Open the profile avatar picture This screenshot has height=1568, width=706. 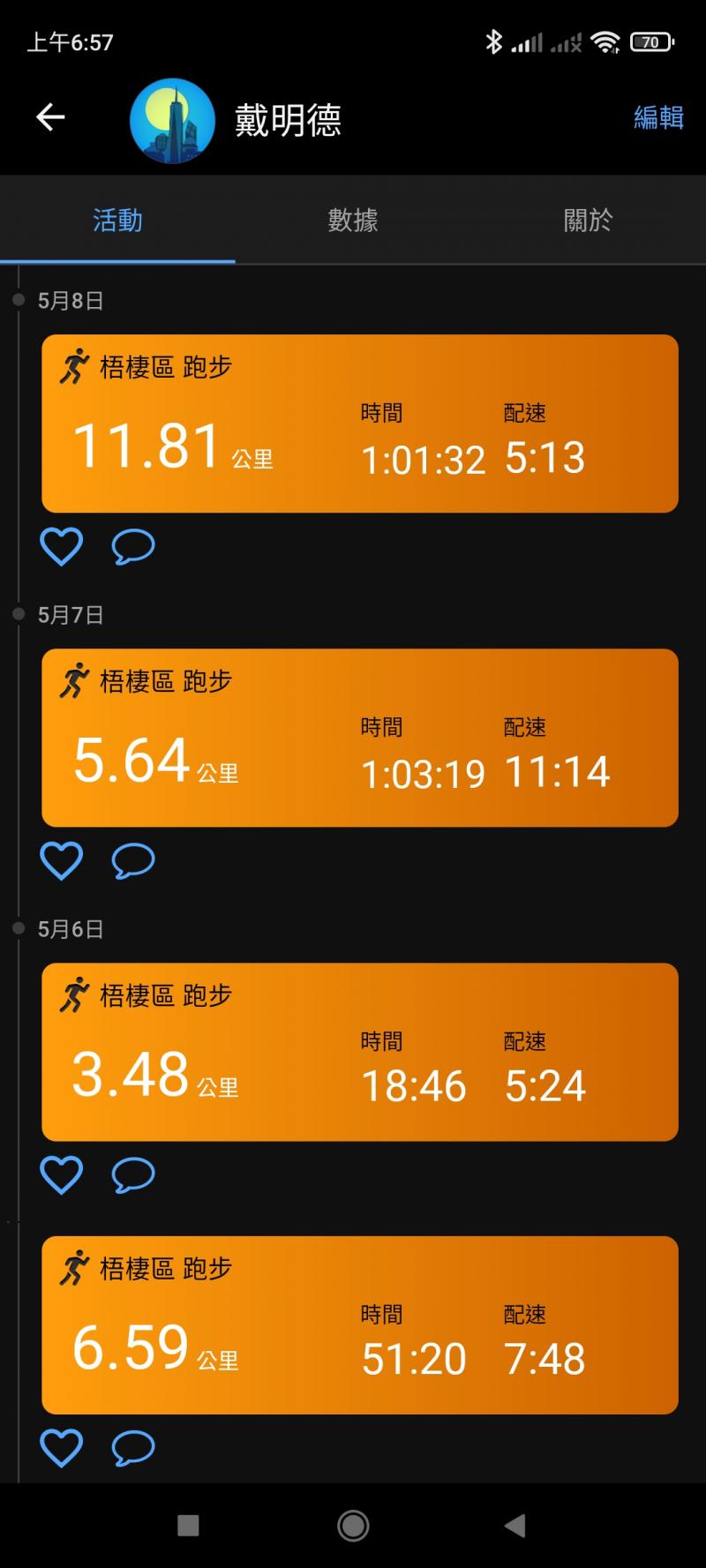click(x=172, y=120)
